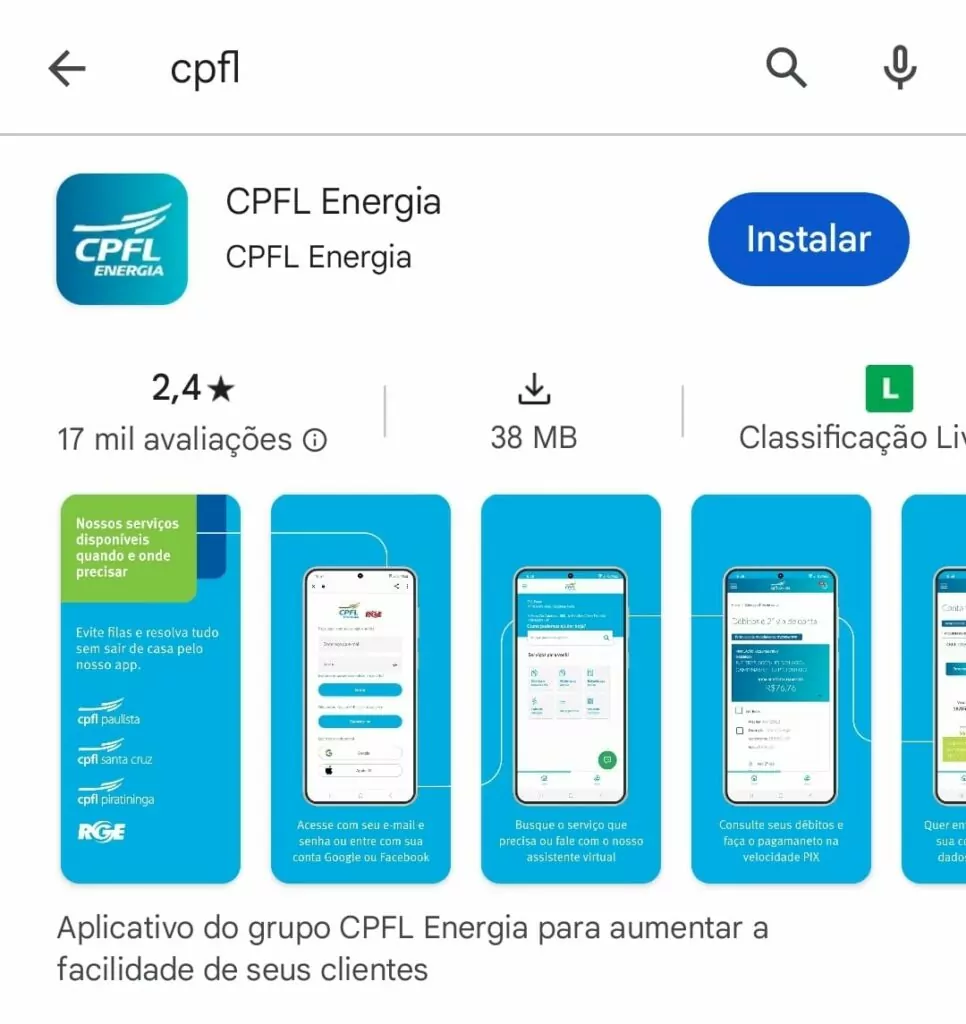Install the CPFL Energia app

point(808,239)
